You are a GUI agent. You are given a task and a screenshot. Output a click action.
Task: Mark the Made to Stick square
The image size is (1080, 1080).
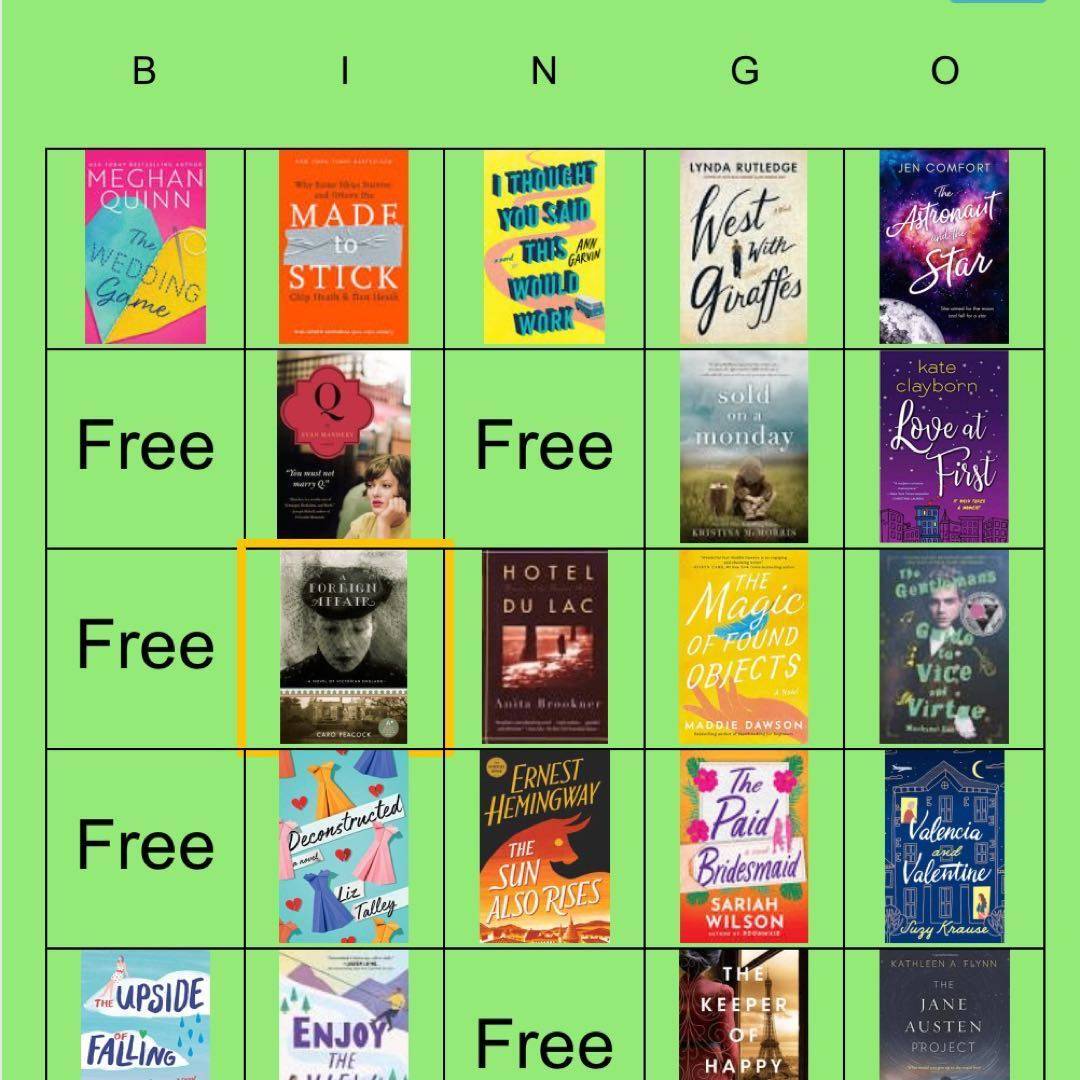point(344,247)
